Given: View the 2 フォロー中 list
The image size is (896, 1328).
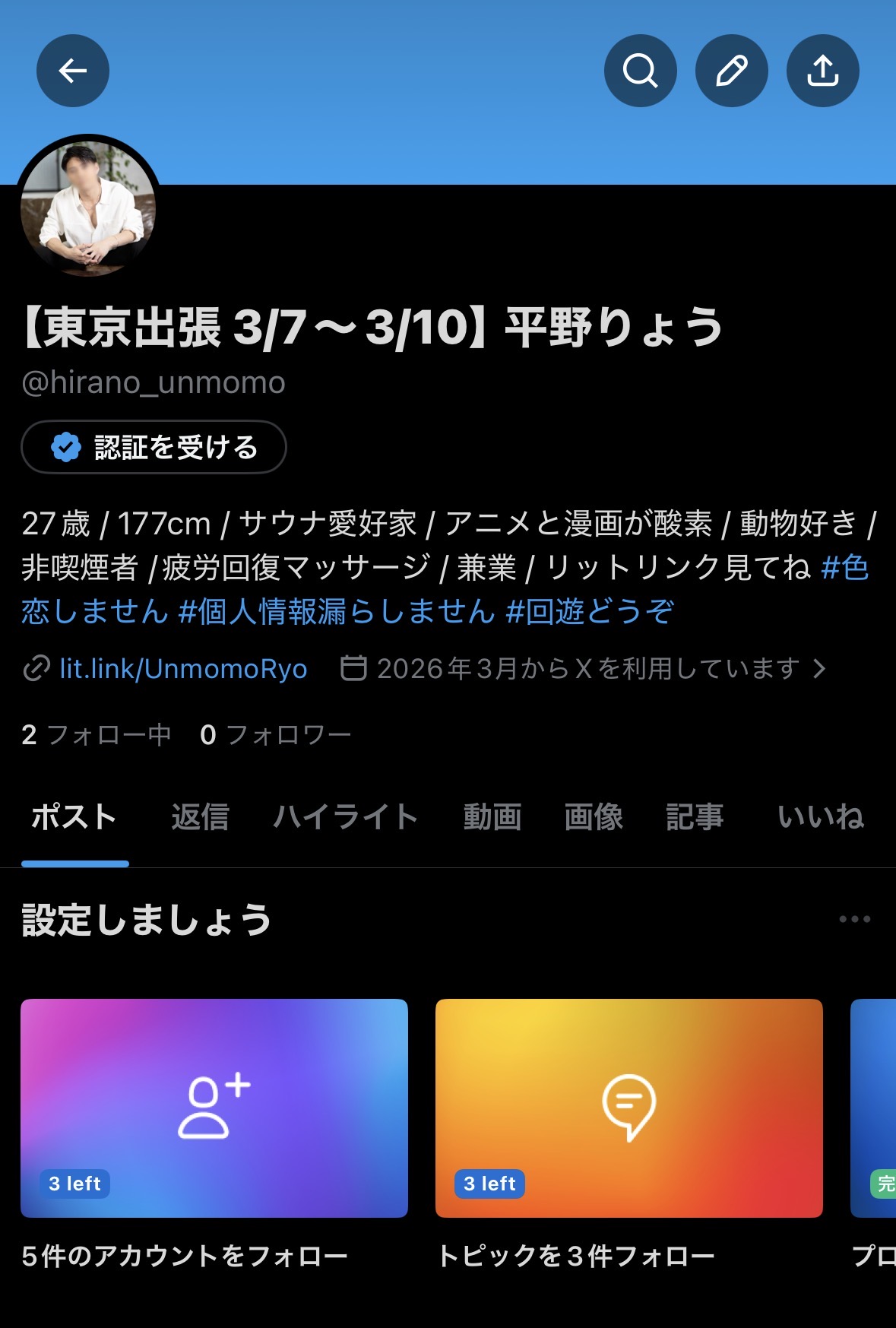Looking at the screenshot, I should 96,735.
